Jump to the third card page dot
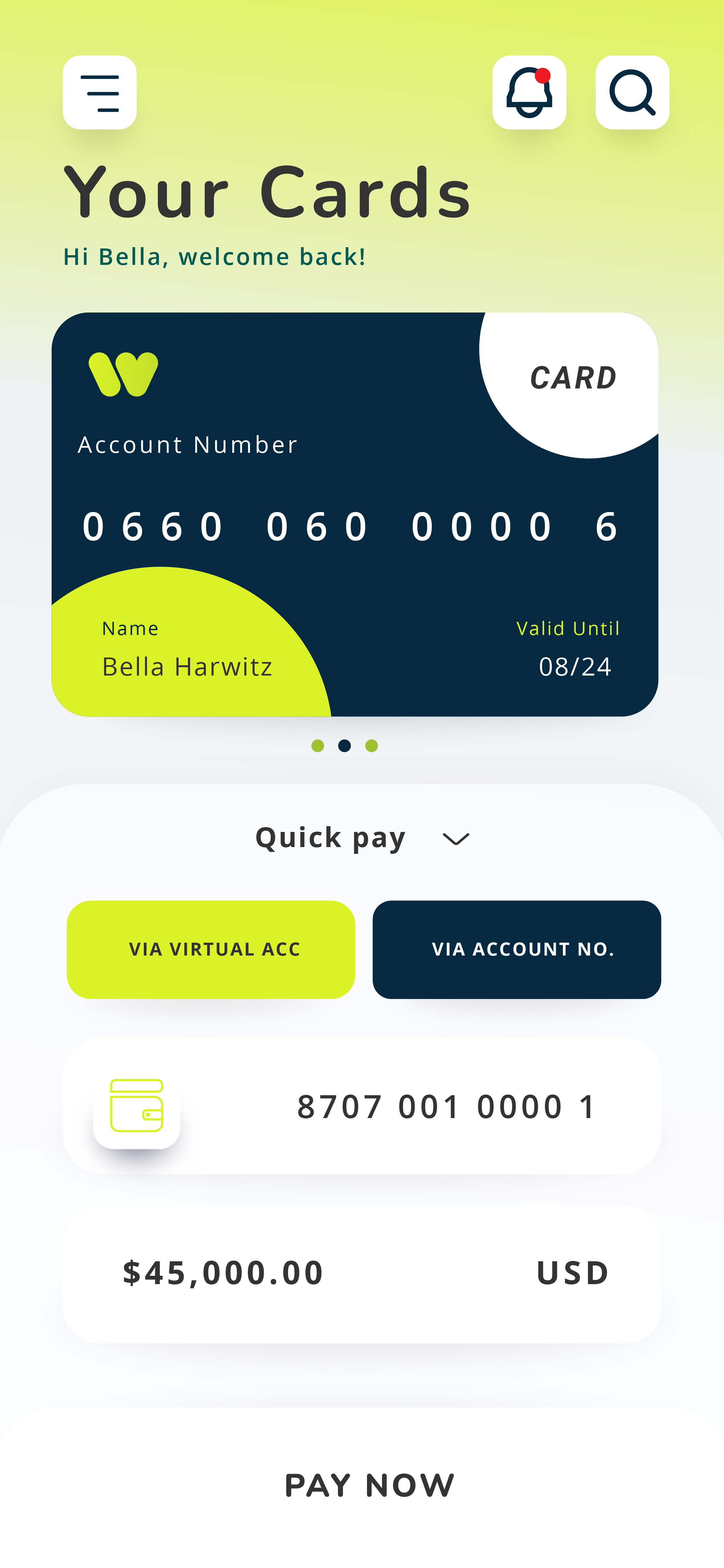Image resolution: width=724 pixels, height=1568 pixels. [372, 746]
